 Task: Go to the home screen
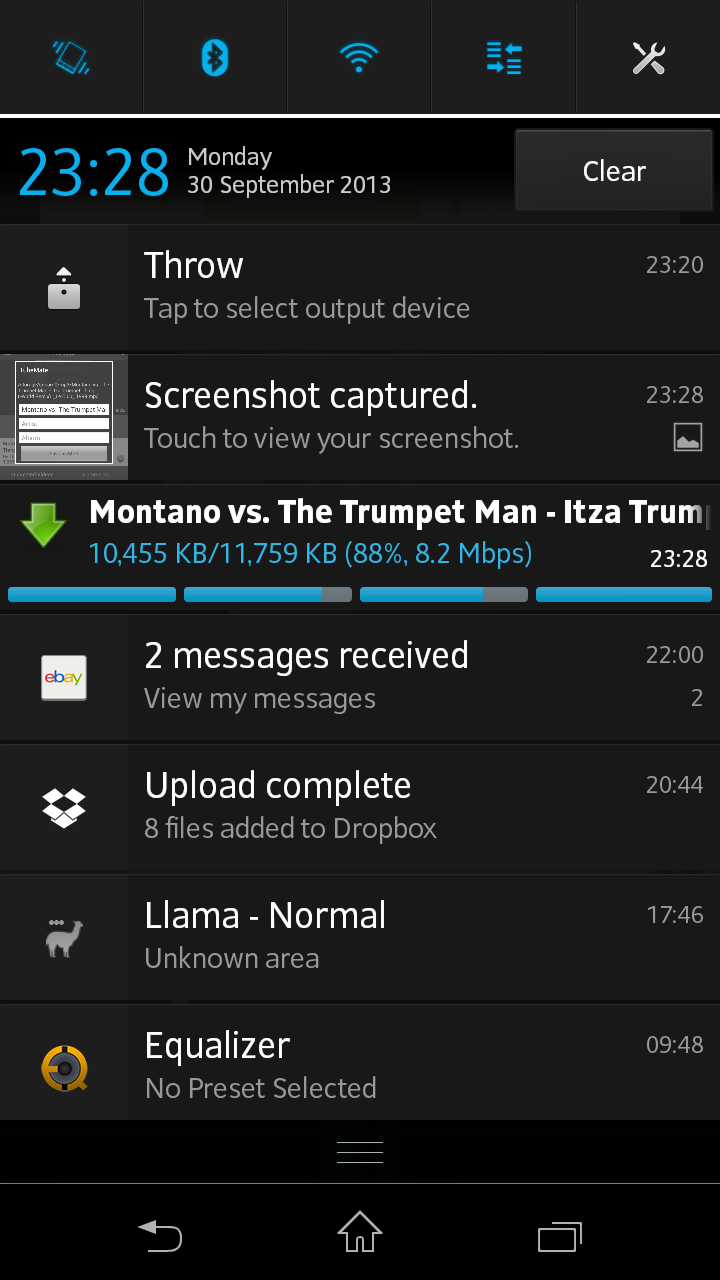[360, 1232]
